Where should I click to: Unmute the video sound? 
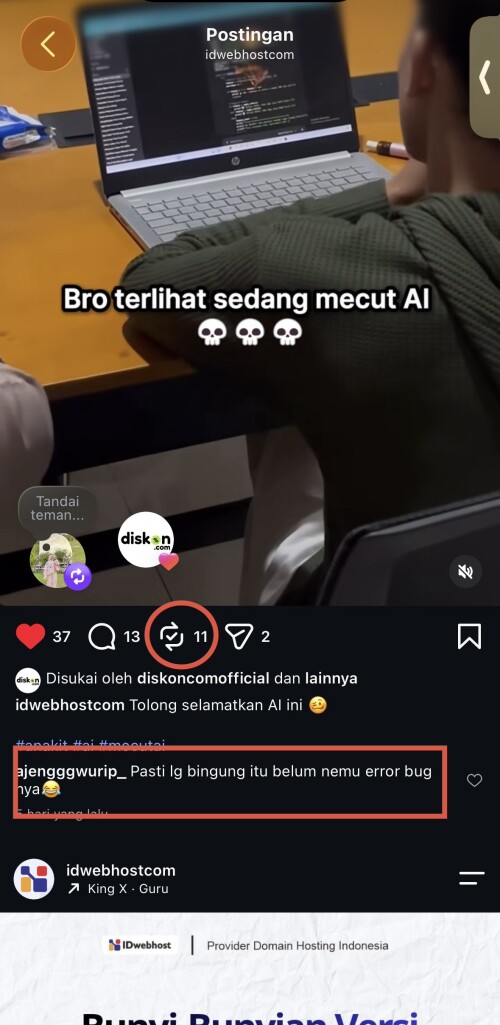coord(465,573)
